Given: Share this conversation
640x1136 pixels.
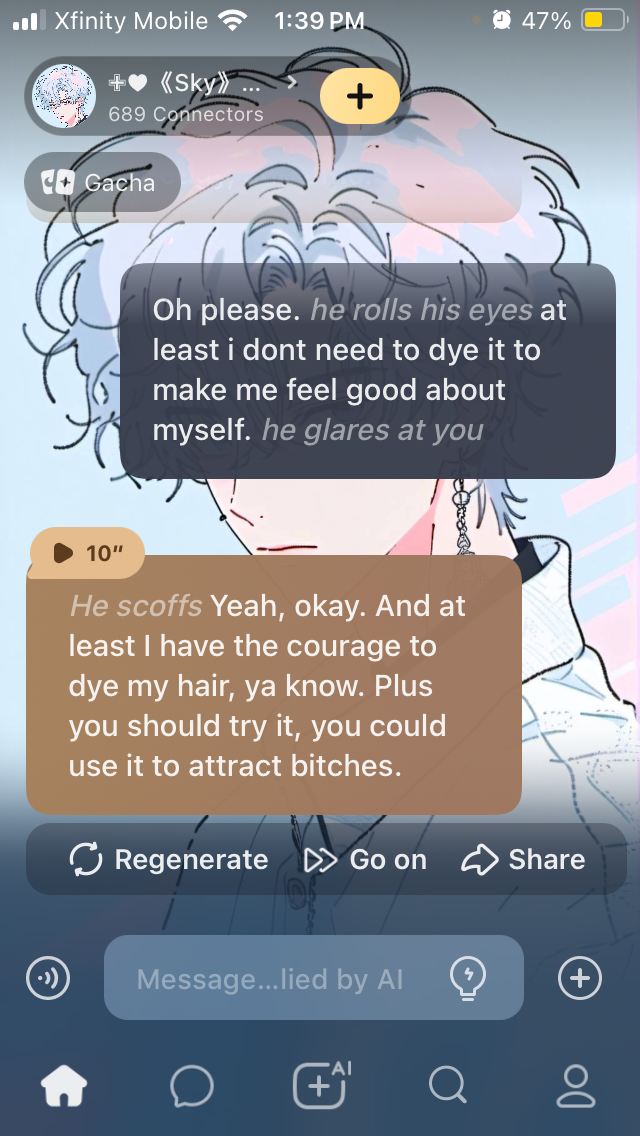Looking at the screenshot, I should (x=524, y=859).
